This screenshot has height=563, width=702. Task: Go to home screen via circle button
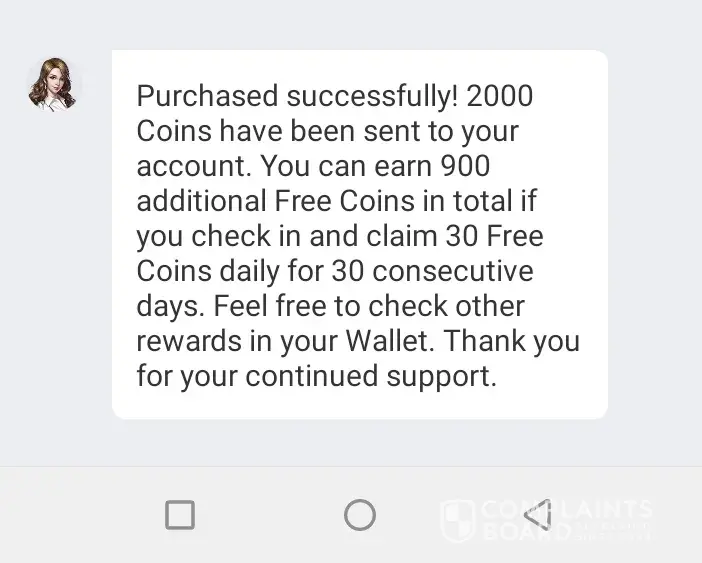359,515
